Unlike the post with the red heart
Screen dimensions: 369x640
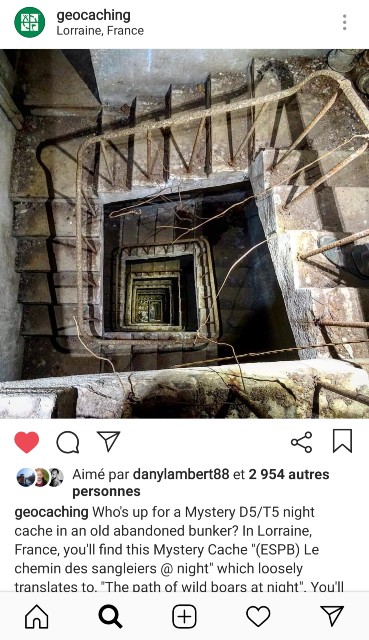point(27,442)
